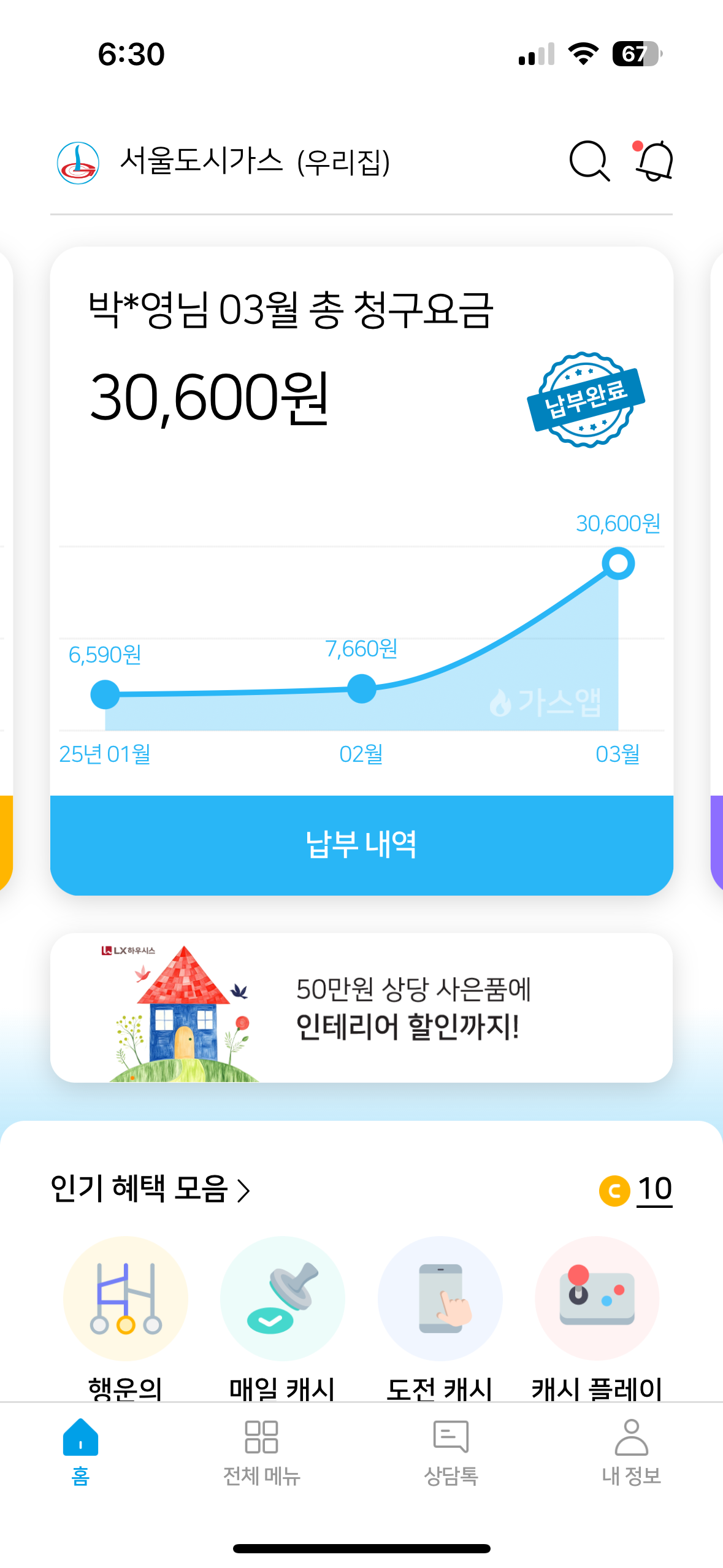Viewport: 723px width, 1568px height.
Task: Open the search icon
Action: (589, 161)
